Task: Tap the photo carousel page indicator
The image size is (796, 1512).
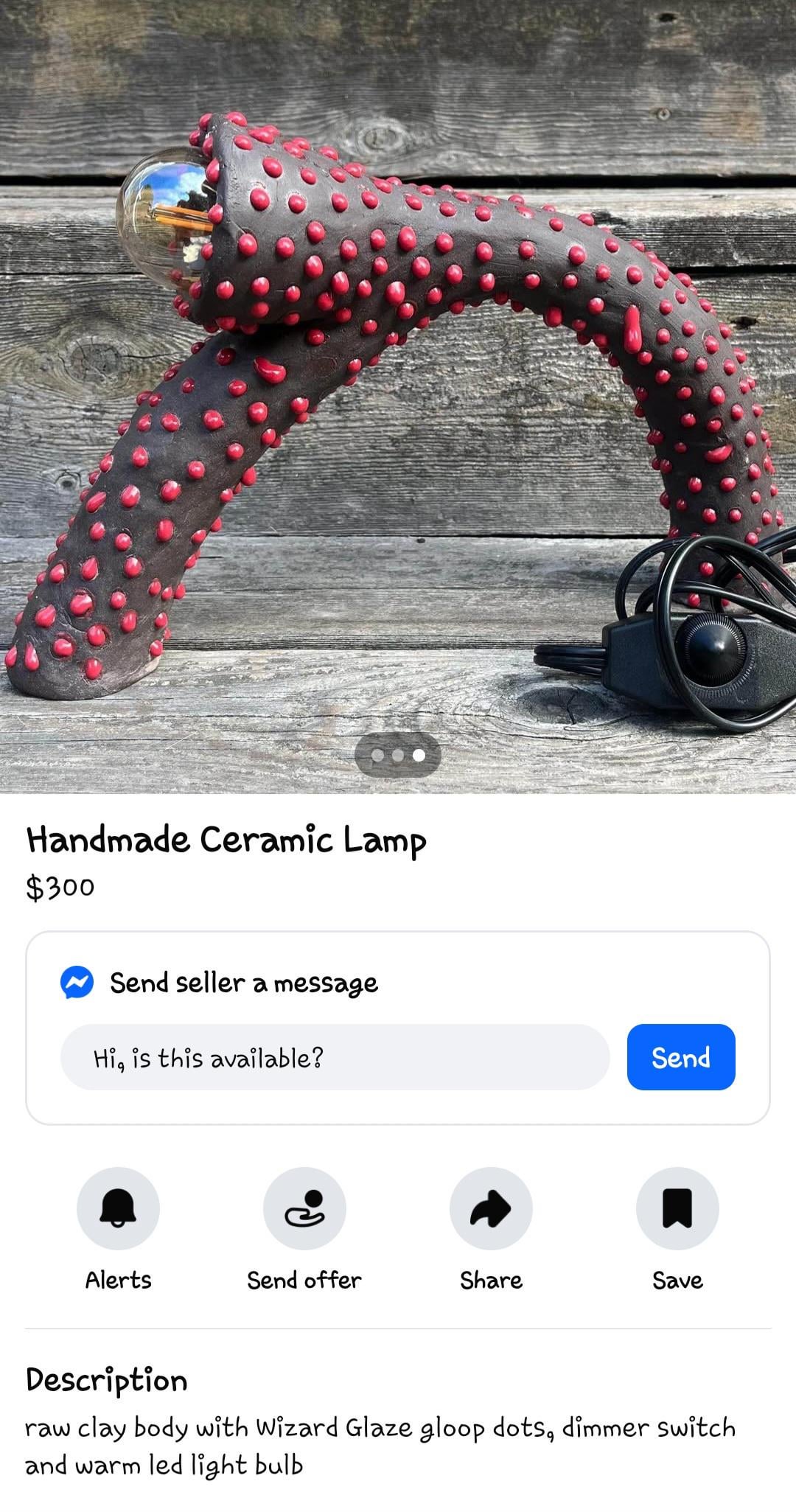Action: [x=398, y=755]
